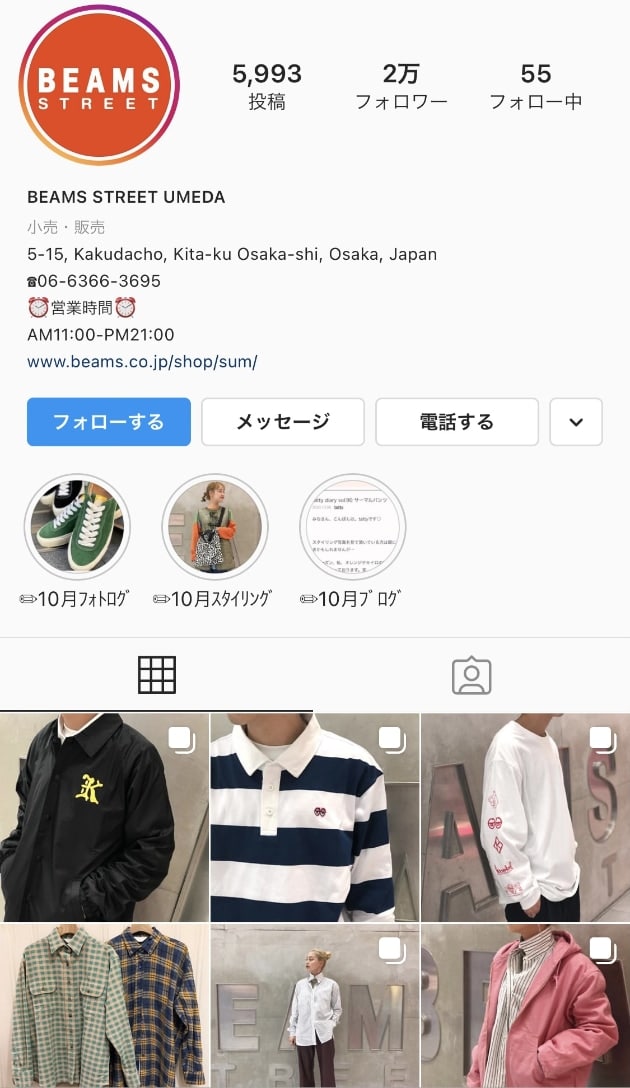This screenshot has width=630, height=1088.
Task: Open the BEAMS STREET profile picture story
Action: pyautogui.click(x=98, y=86)
